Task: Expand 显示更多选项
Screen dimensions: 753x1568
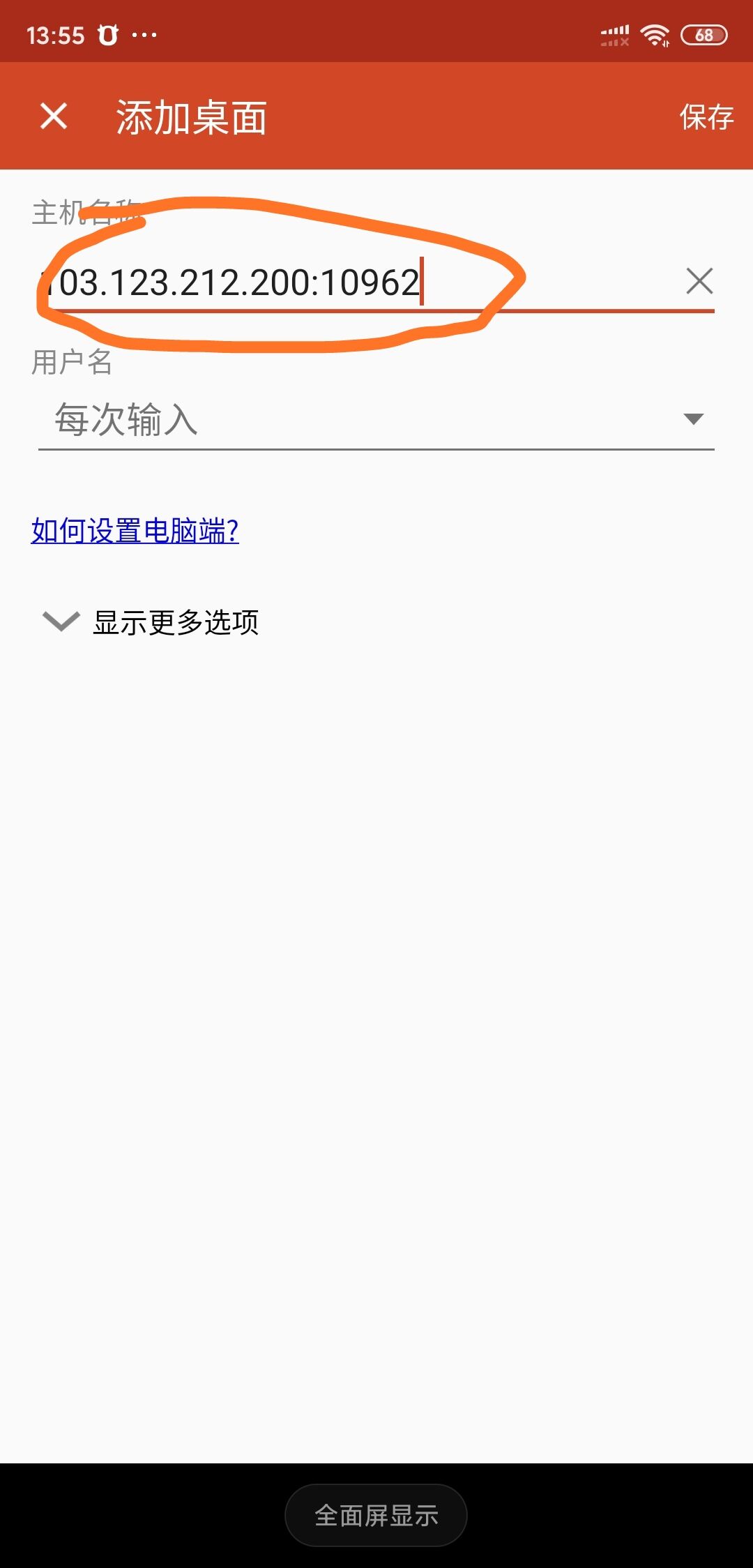Action: 151,621
